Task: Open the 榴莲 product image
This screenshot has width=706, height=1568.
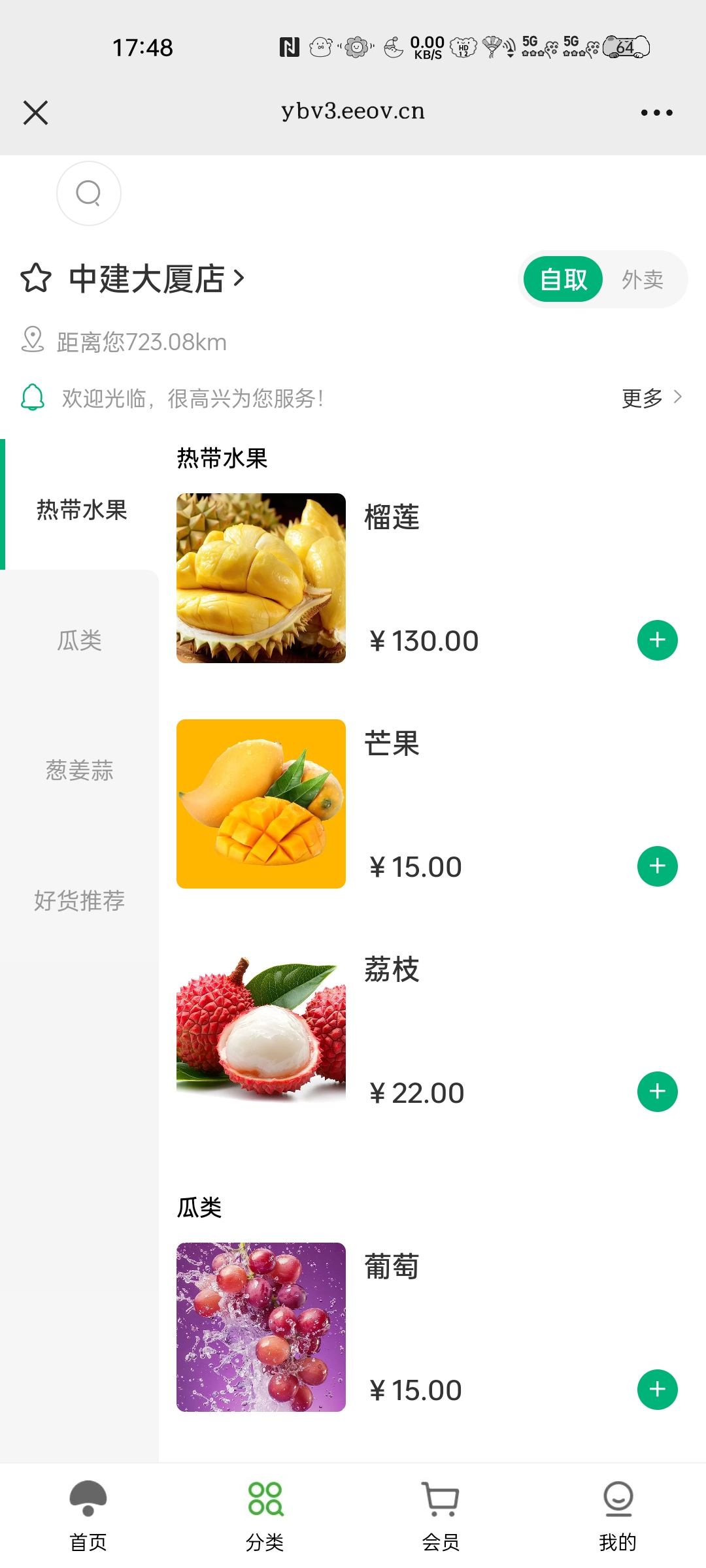Action: coord(261,578)
